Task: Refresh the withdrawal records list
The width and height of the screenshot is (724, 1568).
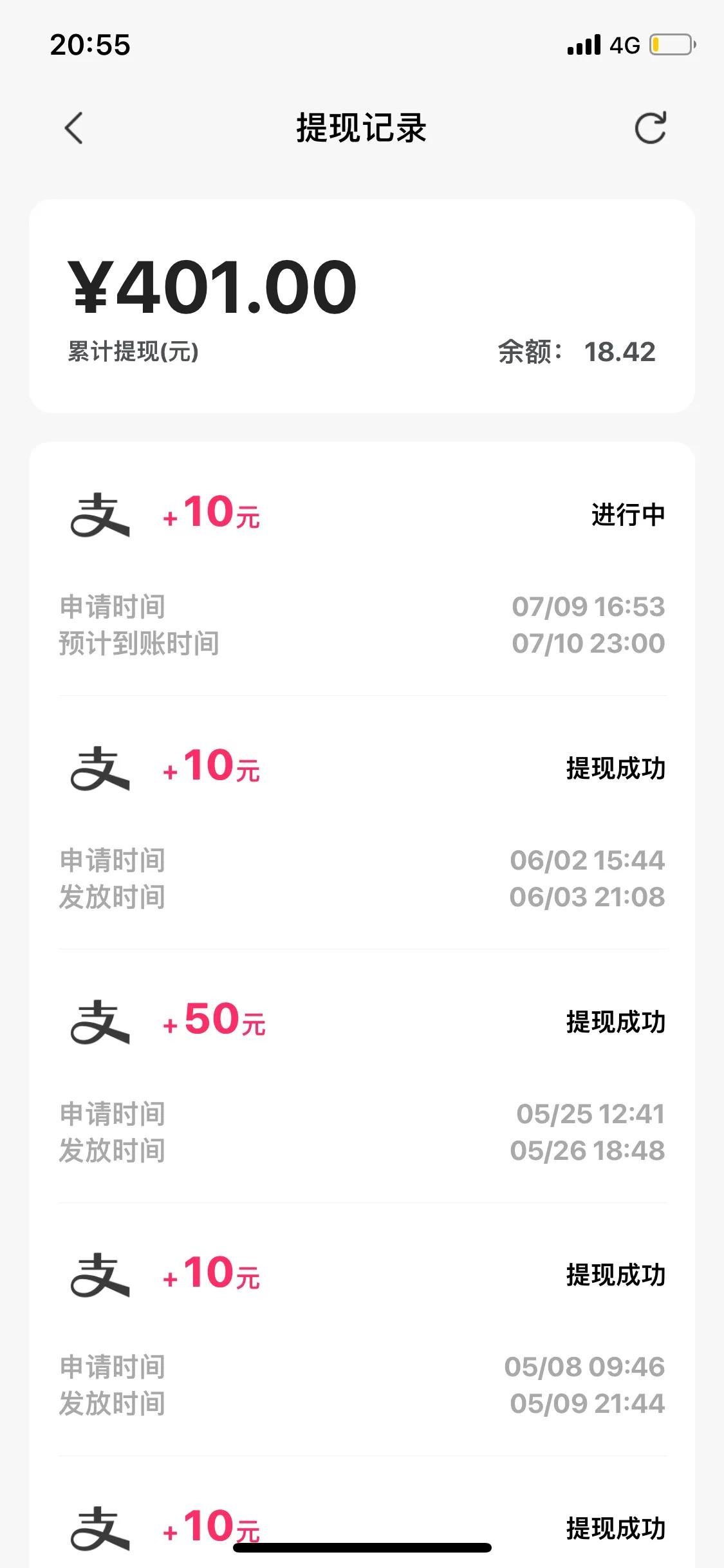Action: pyautogui.click(x=650, y=127)
